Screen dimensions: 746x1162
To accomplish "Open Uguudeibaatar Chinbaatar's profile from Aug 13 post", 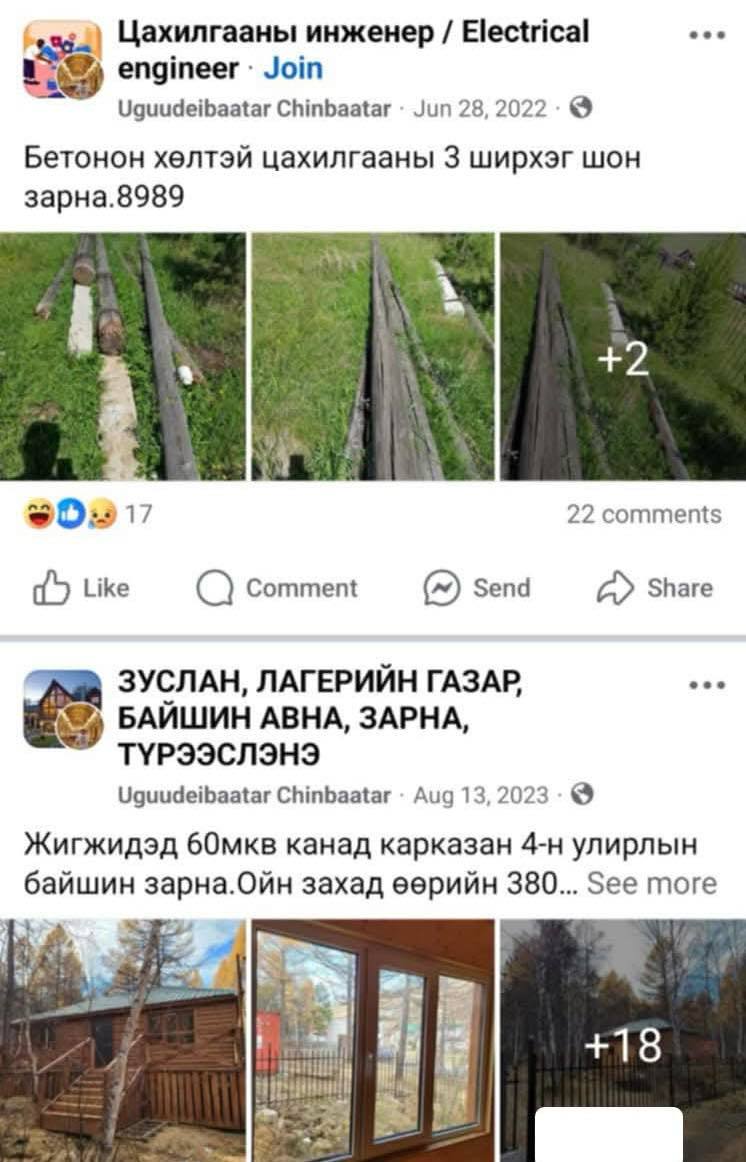I will (254, 796).
